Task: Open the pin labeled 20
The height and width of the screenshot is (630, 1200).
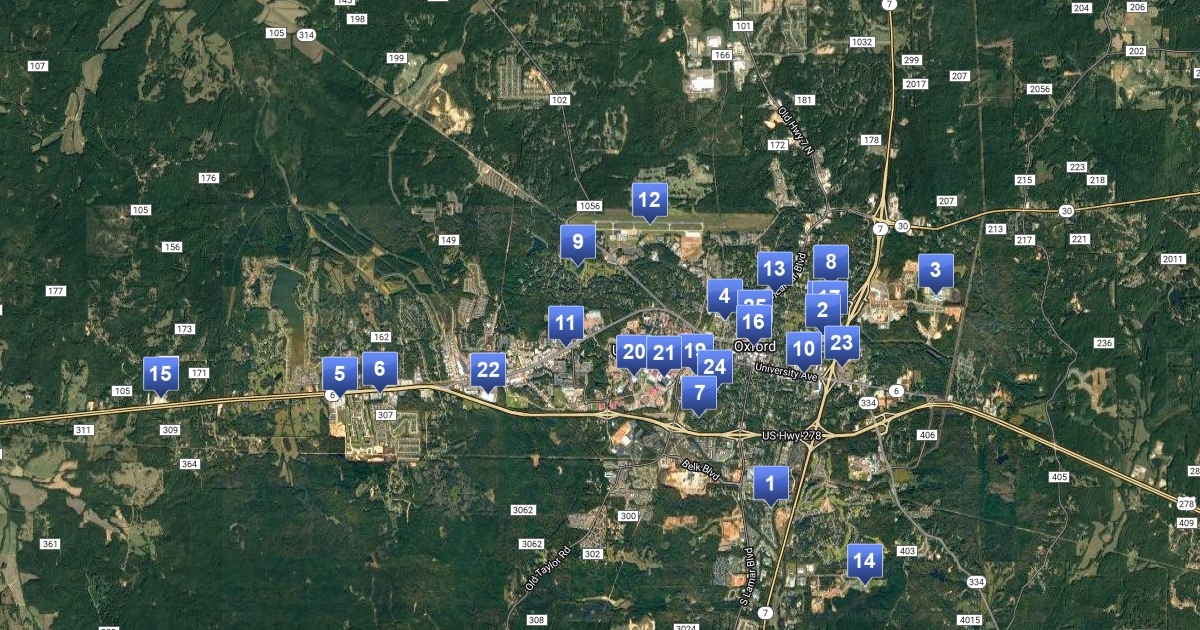Action: coord(631,352)
